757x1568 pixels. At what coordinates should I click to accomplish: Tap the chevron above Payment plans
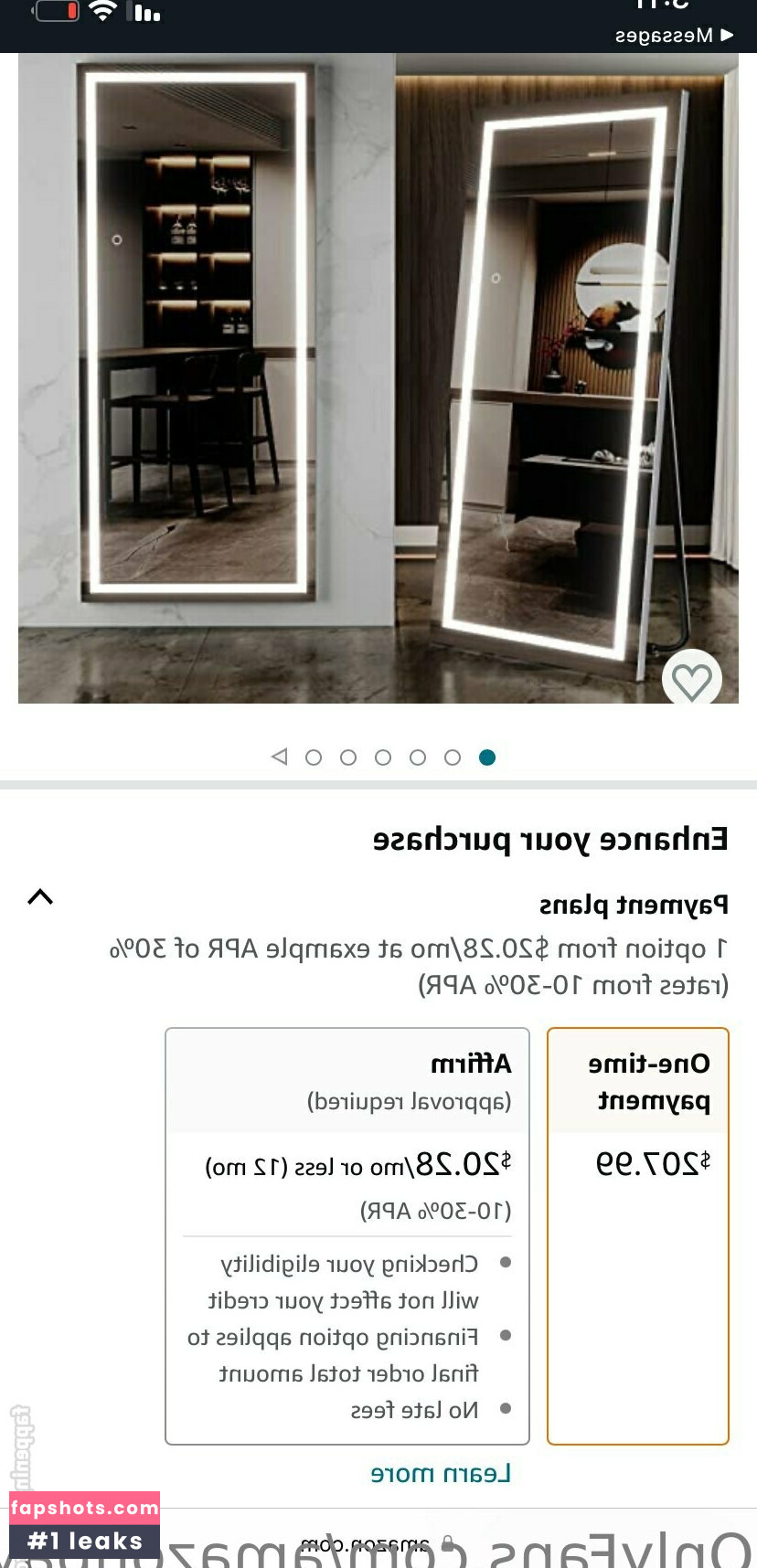40,897
